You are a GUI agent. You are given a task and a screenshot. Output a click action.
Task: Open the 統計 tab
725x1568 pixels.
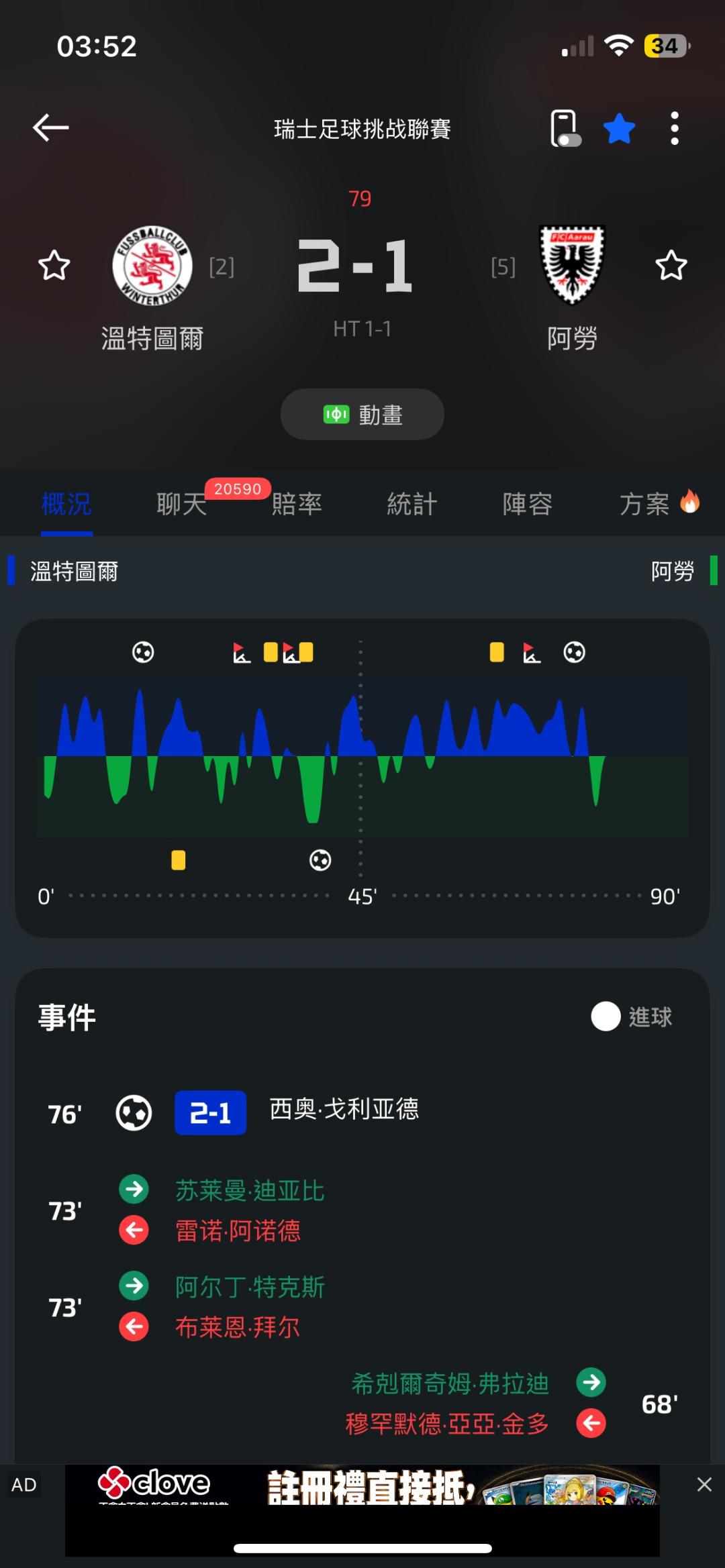click(412, 504)
